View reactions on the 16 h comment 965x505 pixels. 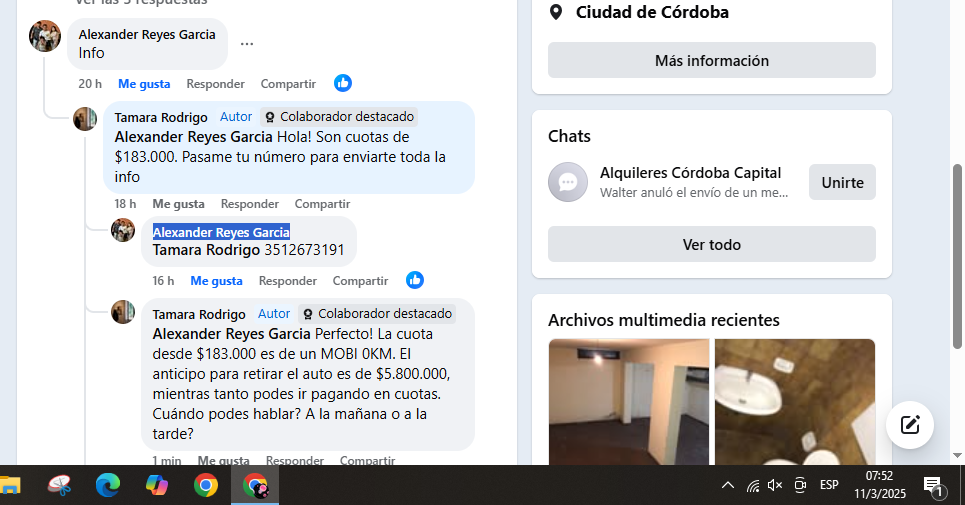coord(415,280)
